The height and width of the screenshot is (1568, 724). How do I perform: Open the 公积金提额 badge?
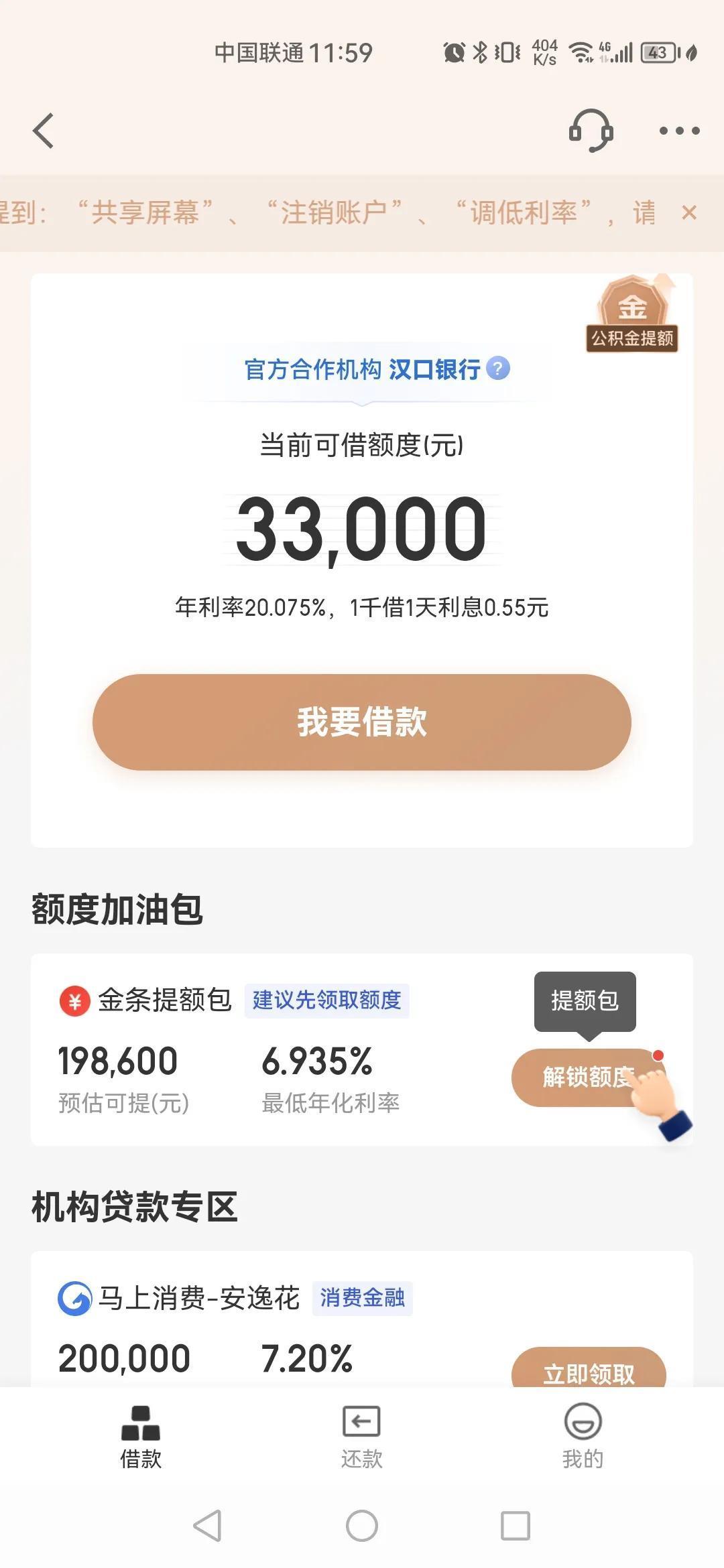click(x=632, y=315)
